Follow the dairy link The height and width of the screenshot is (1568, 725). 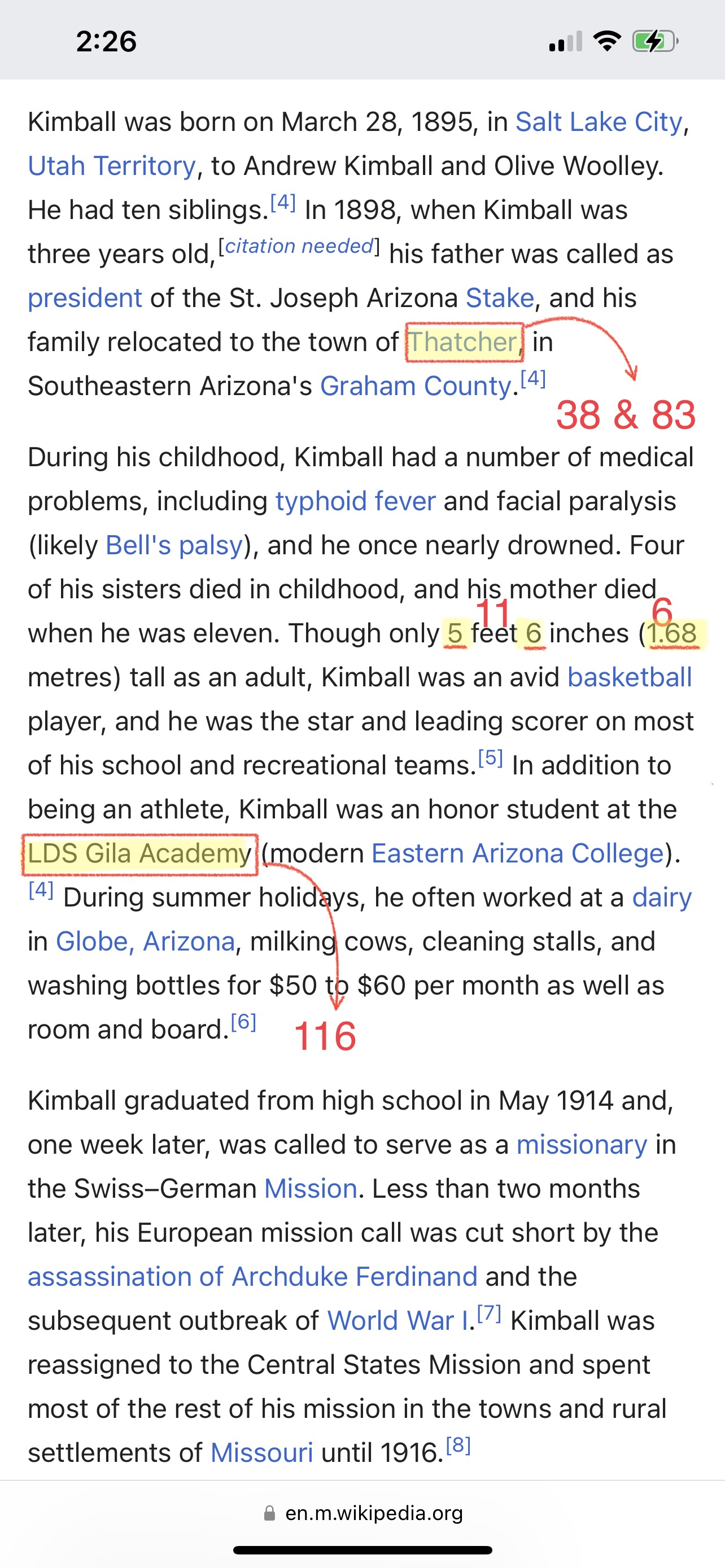click(662, 898)
